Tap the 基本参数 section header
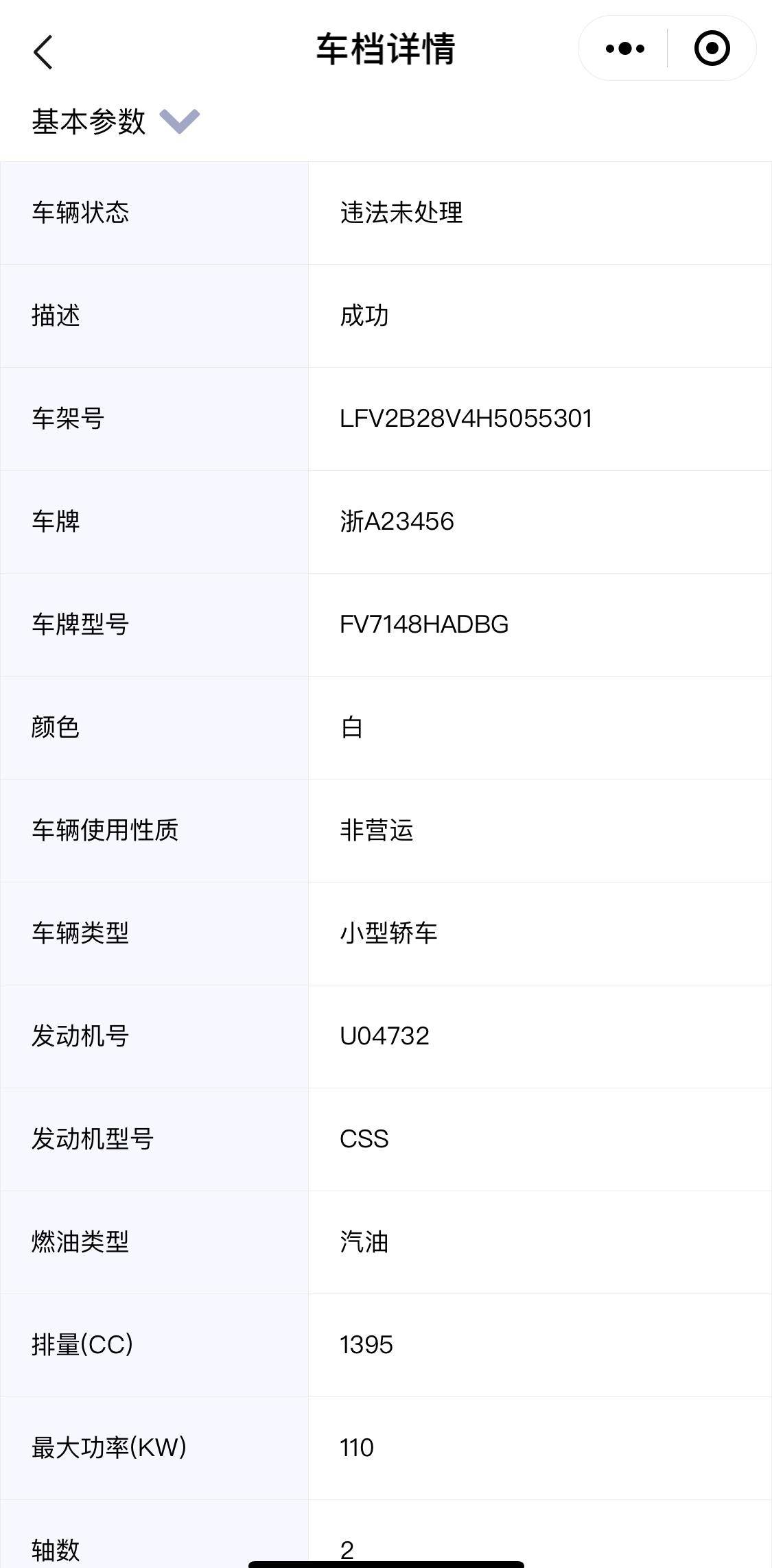772x1568 pixels. 89,121
